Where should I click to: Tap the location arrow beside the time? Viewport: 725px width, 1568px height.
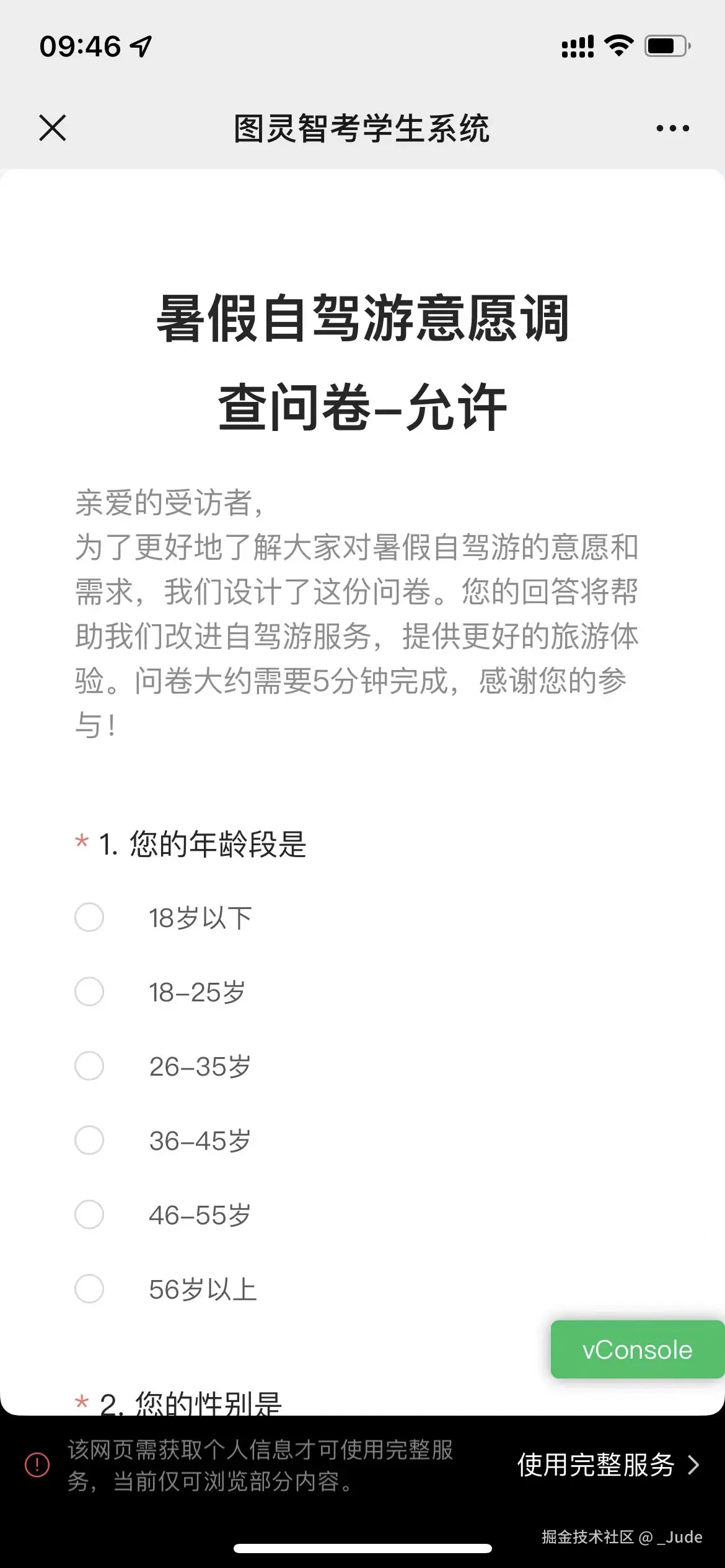click(x=141, y=47)
